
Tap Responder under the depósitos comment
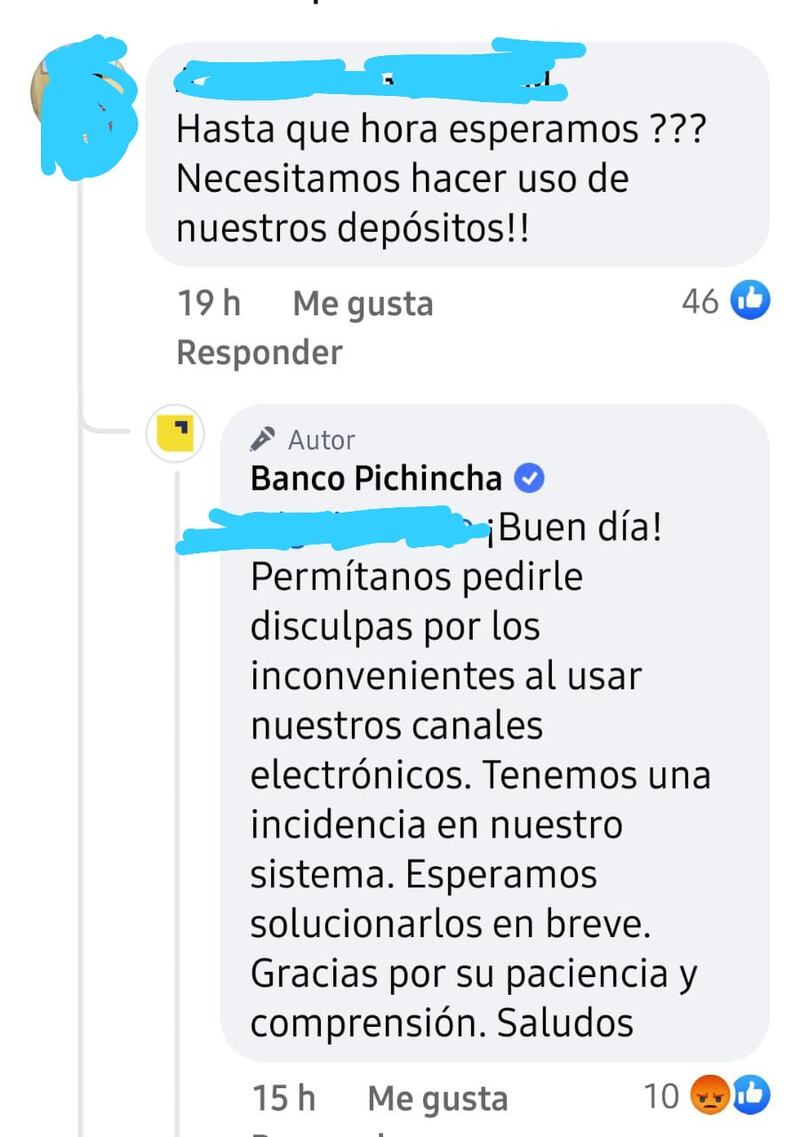pos(259,352)
